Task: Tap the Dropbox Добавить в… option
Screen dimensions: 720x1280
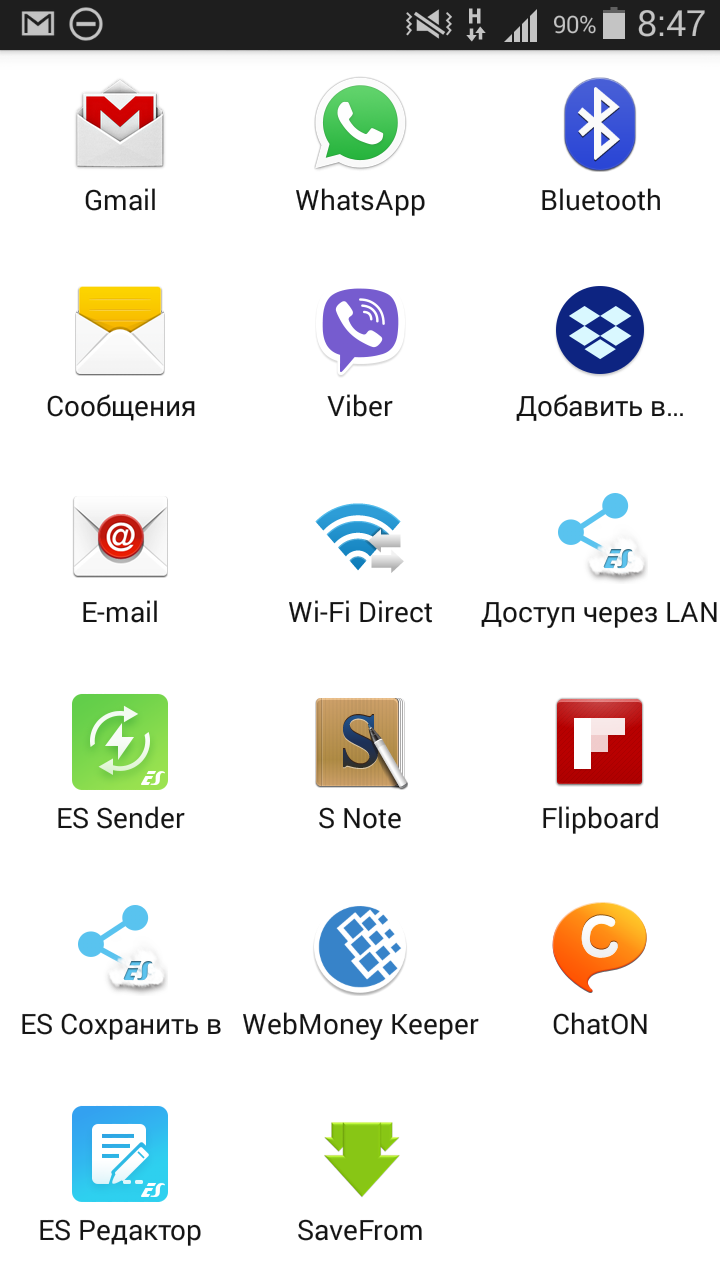Action: click(600, 353)
